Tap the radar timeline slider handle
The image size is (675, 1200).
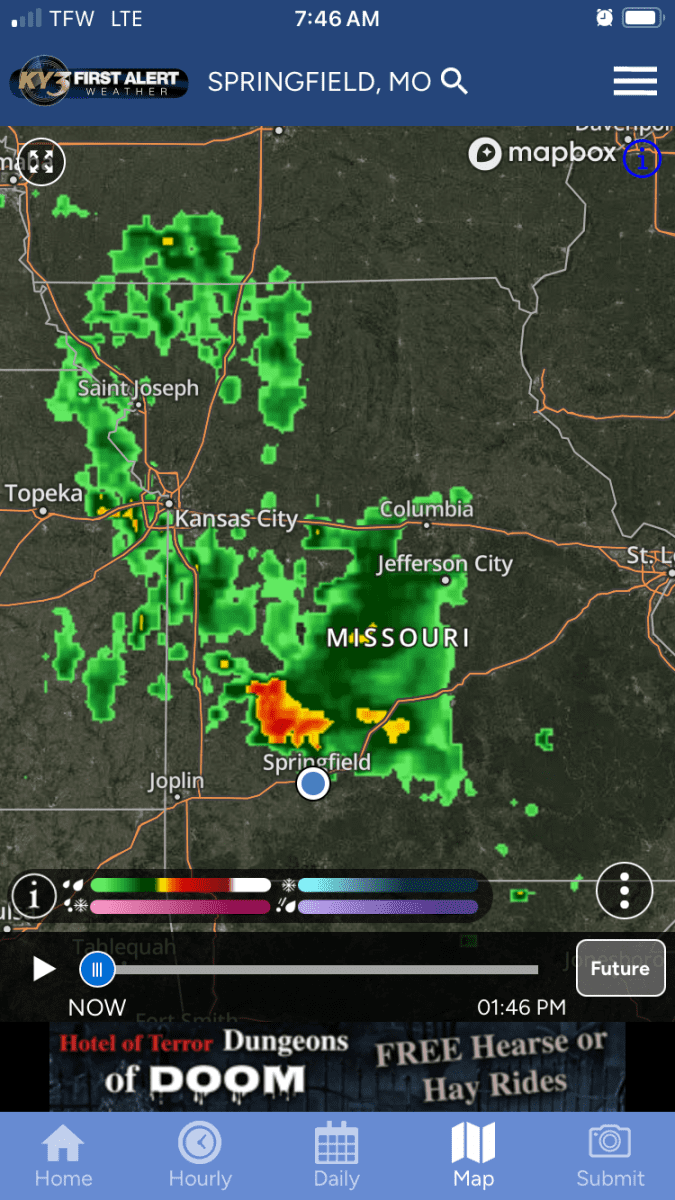point(97,969)
